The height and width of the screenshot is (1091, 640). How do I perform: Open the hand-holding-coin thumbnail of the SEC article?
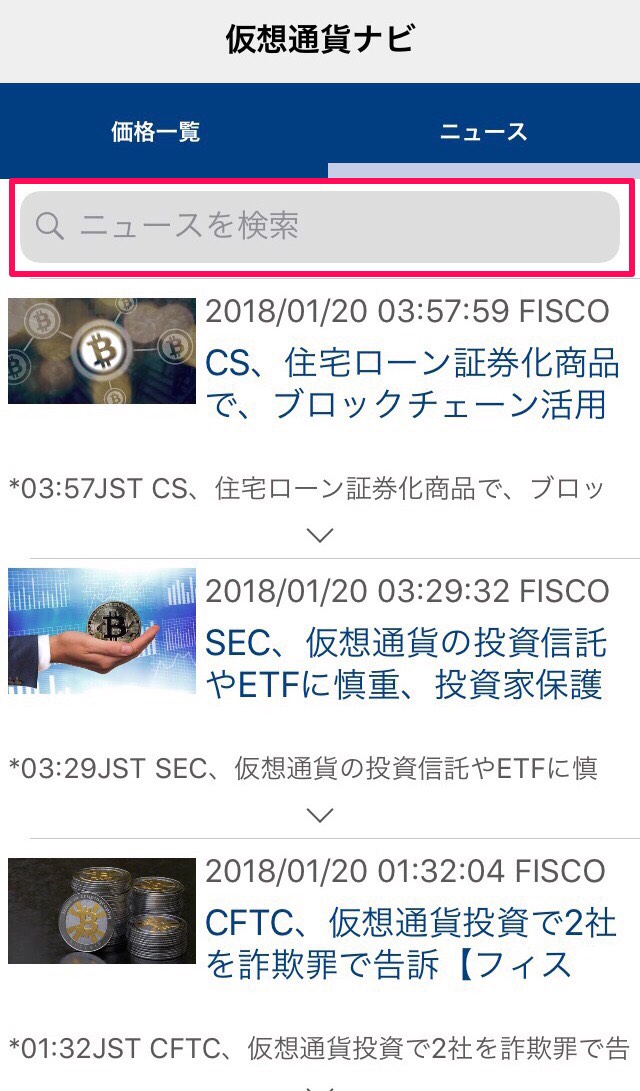pos(102,632)
